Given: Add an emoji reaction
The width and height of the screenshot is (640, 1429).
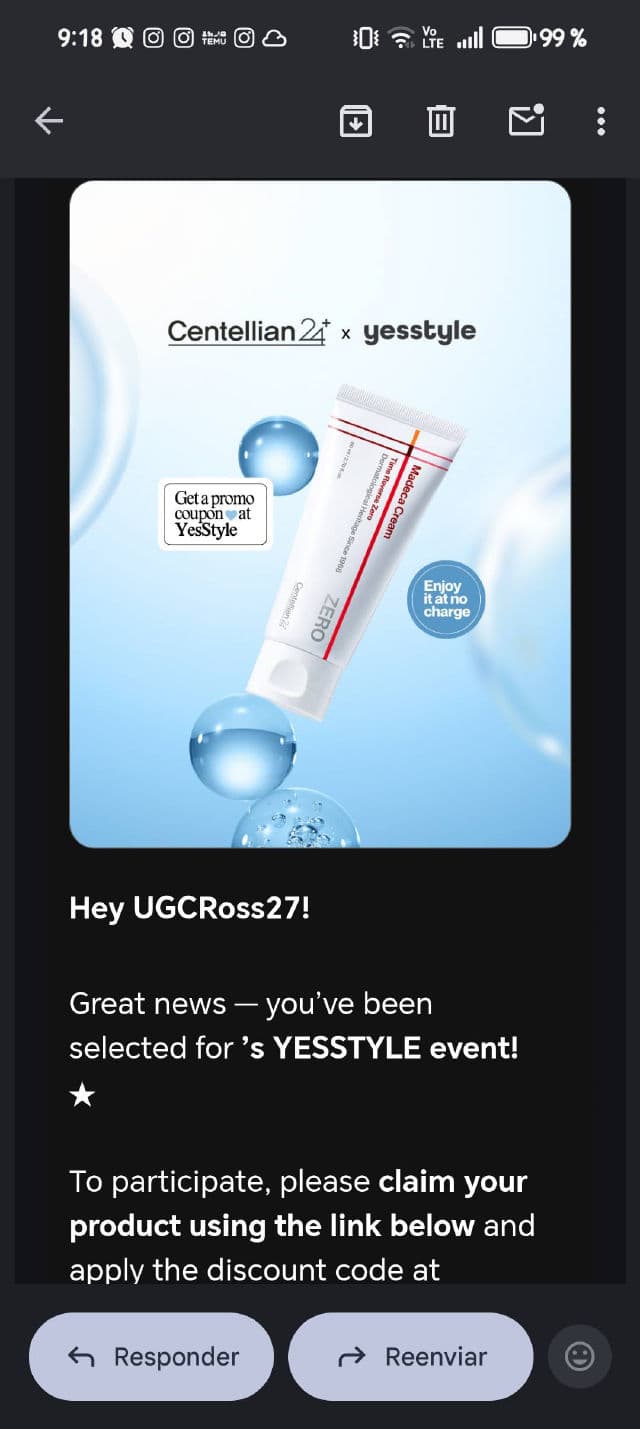Looking at the screenshot, I should (580, 1356).
